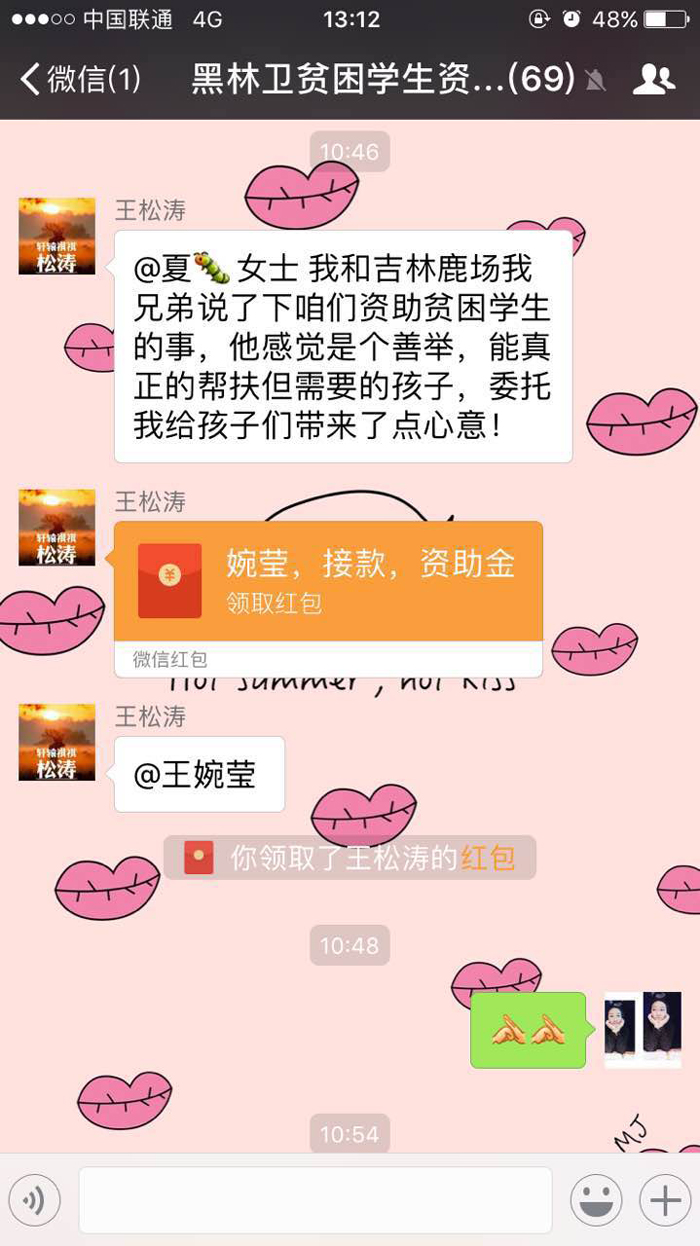This screenshot has height=1246, width=700.
Task: Open the plus attachment menu
Action: (x=665, y=1200)
